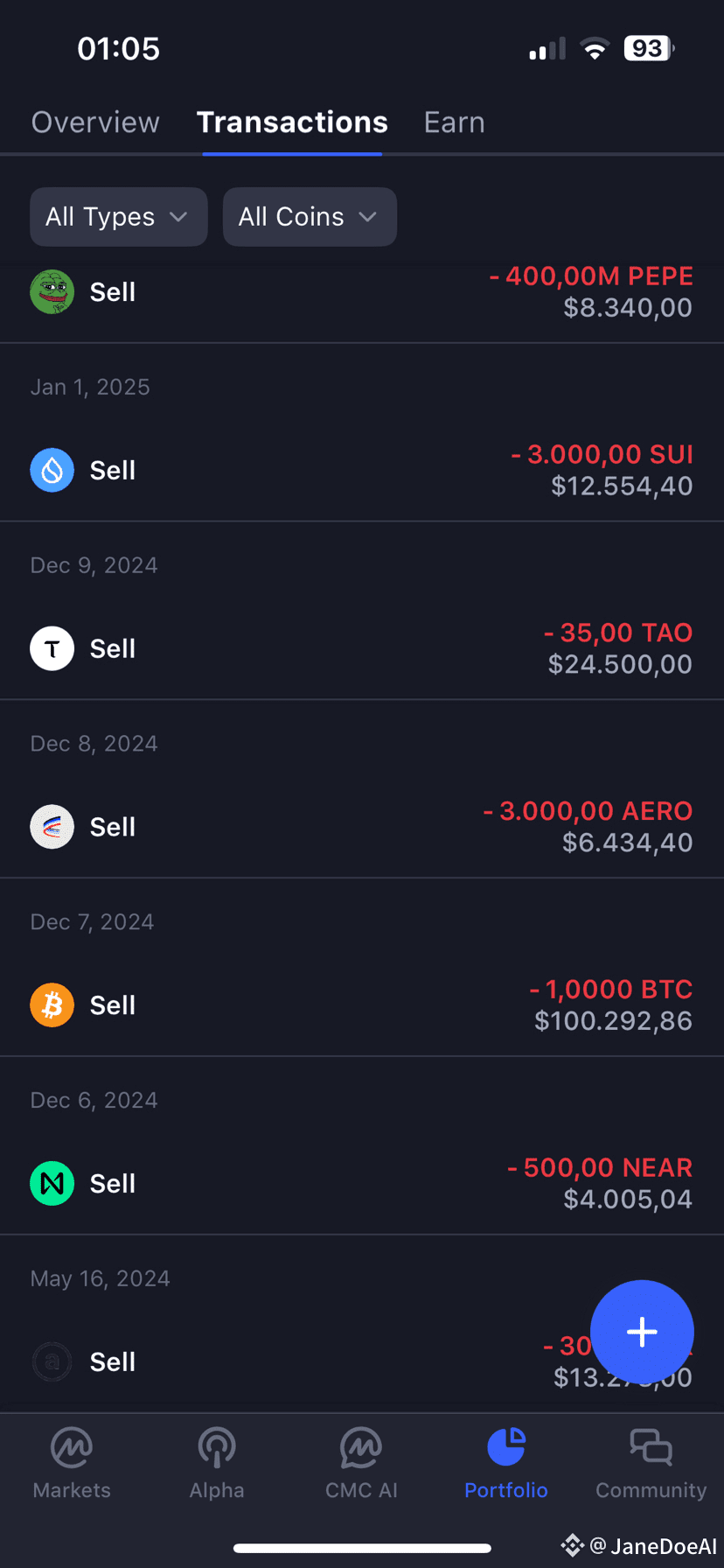Open the BTC sell transaction

coord(361,1006)
